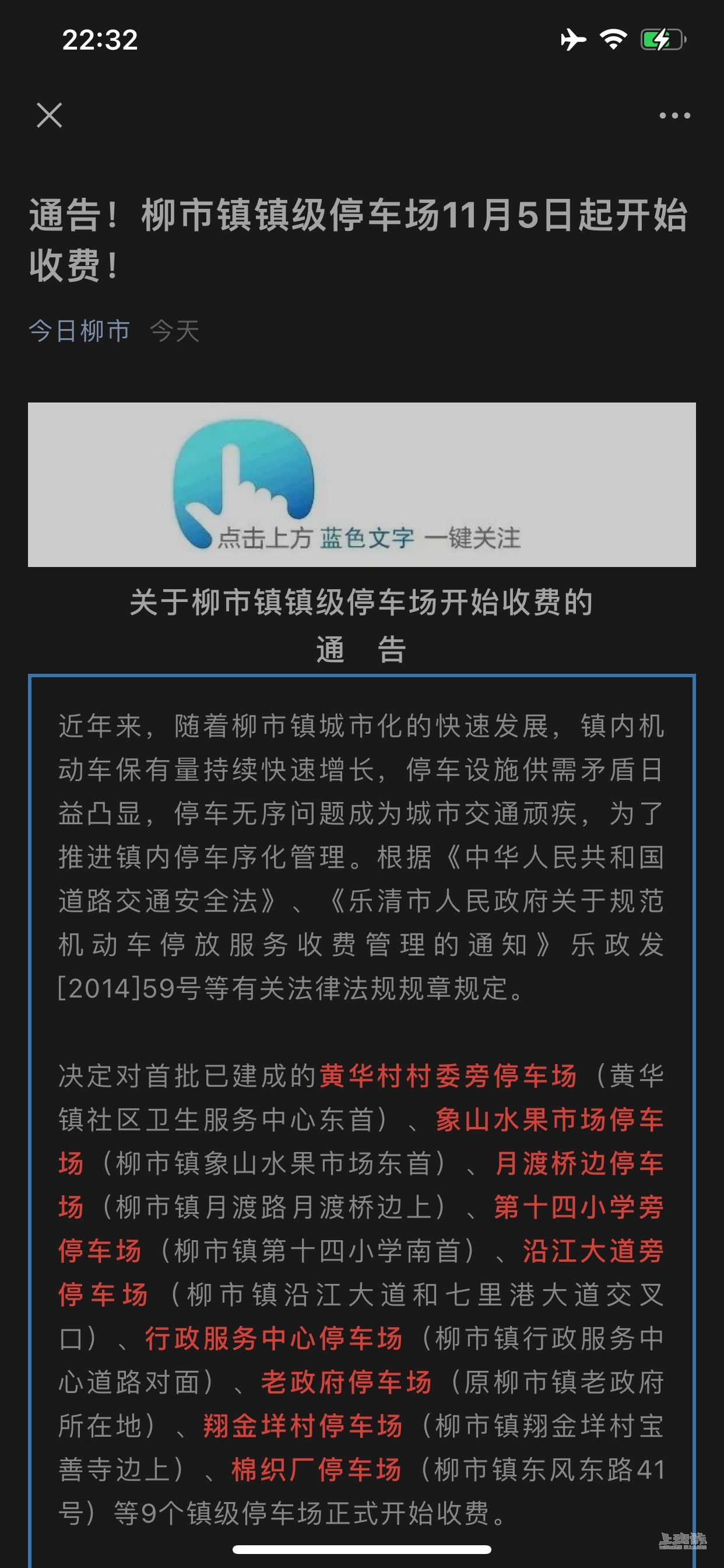Close the article with the X
Screen dimensions: 724x1568
coord(50,115)
